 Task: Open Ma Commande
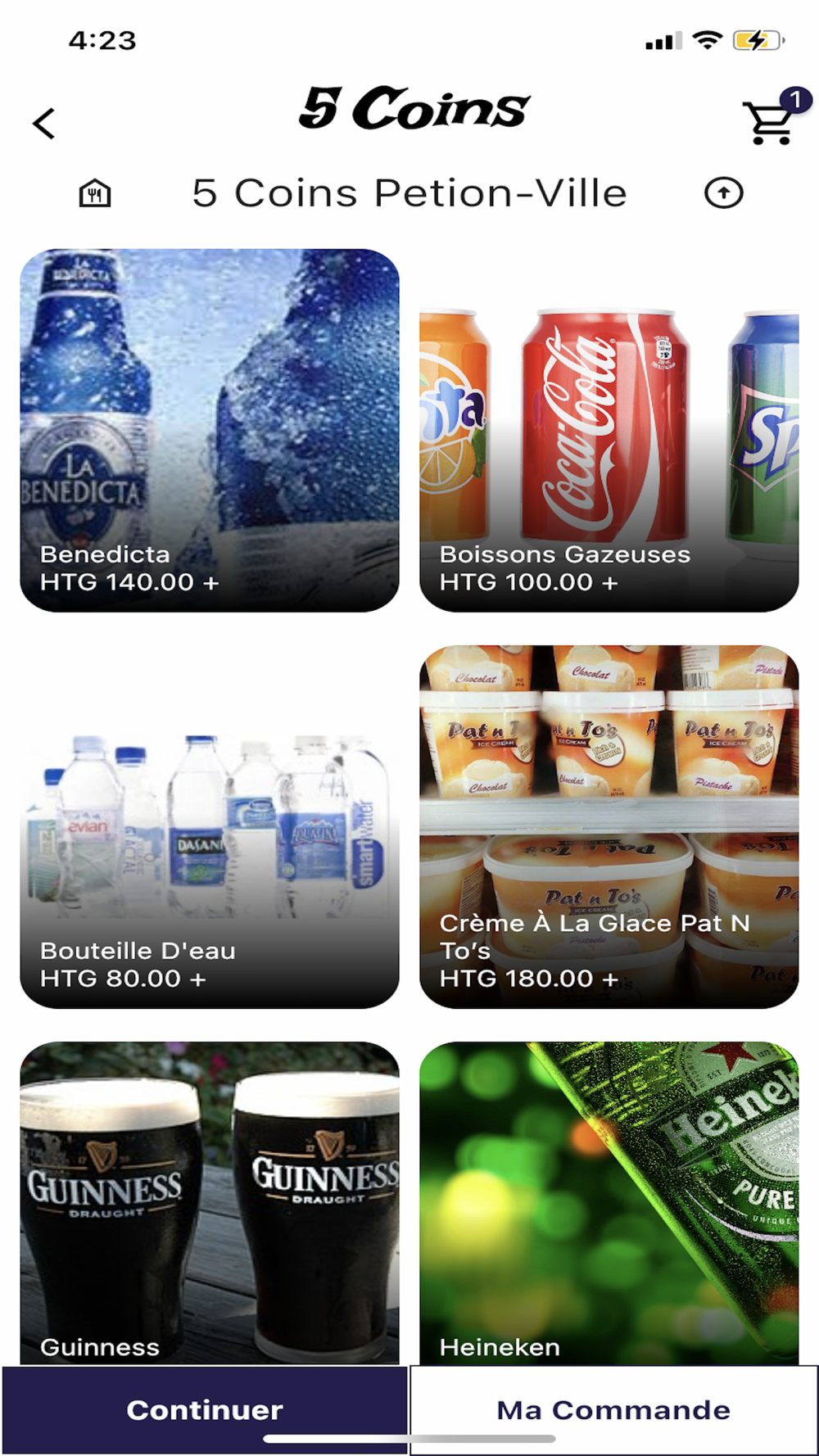[613, 1409]
